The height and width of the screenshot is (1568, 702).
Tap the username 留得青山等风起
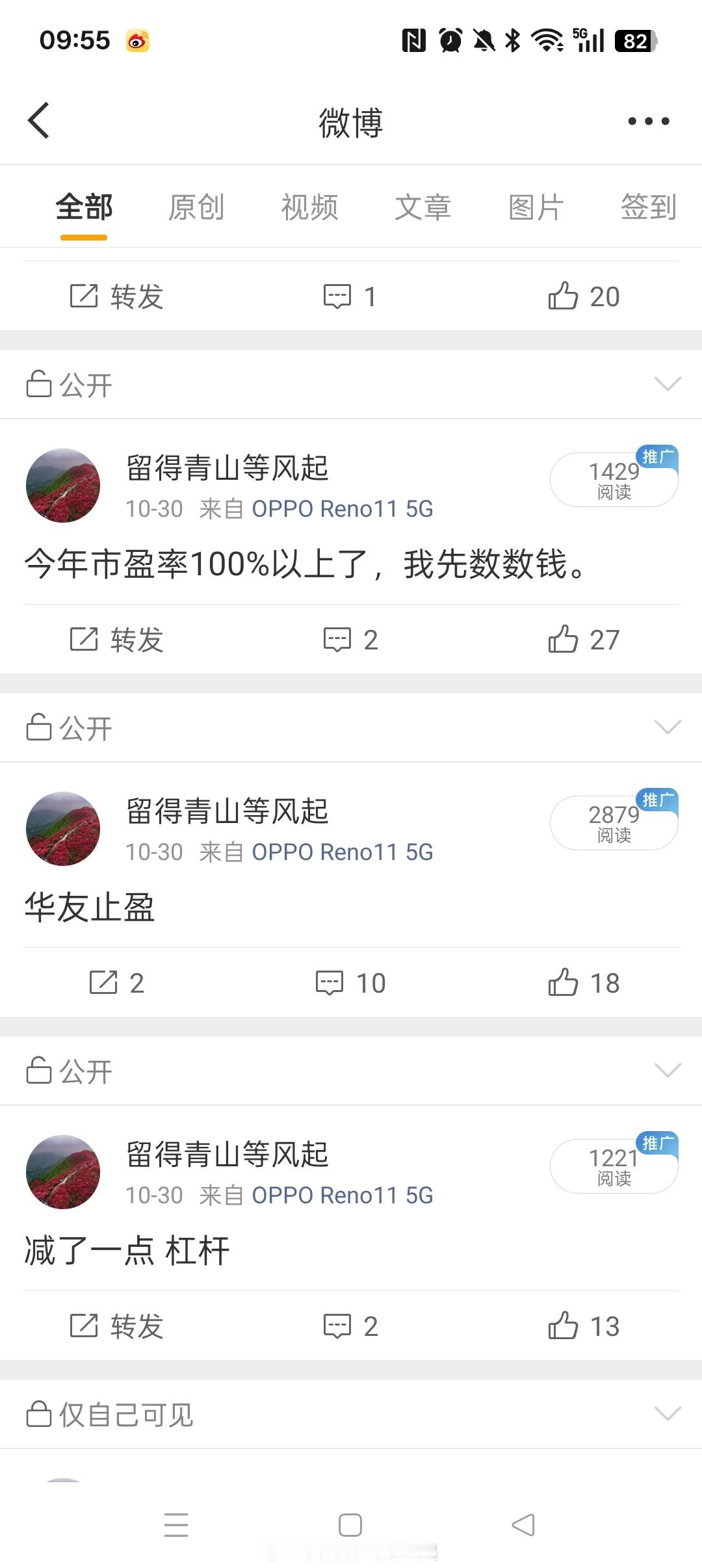(227, 469)
